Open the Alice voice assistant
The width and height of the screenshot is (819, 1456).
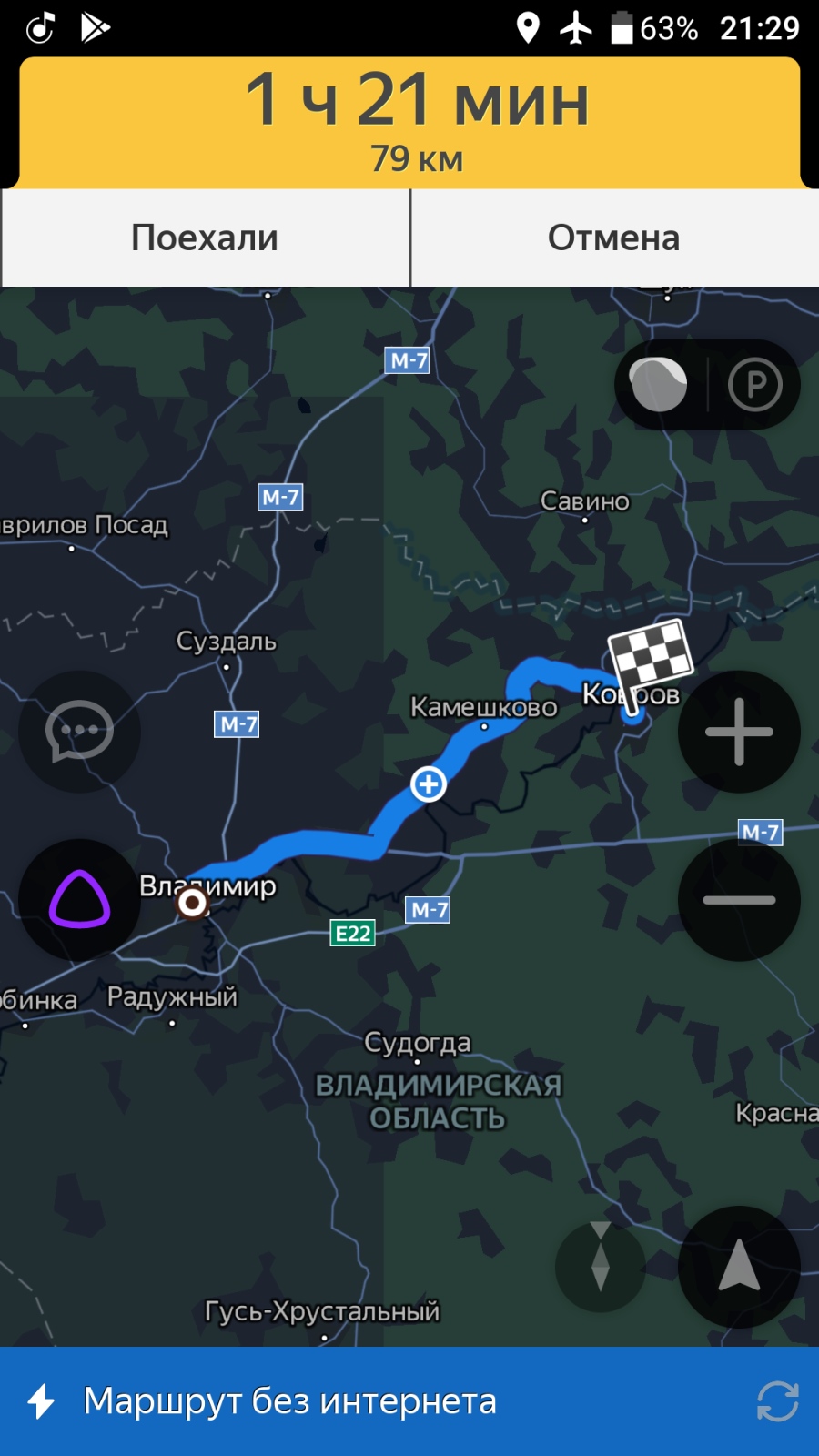pyautogui.click(x=80, y=899)
